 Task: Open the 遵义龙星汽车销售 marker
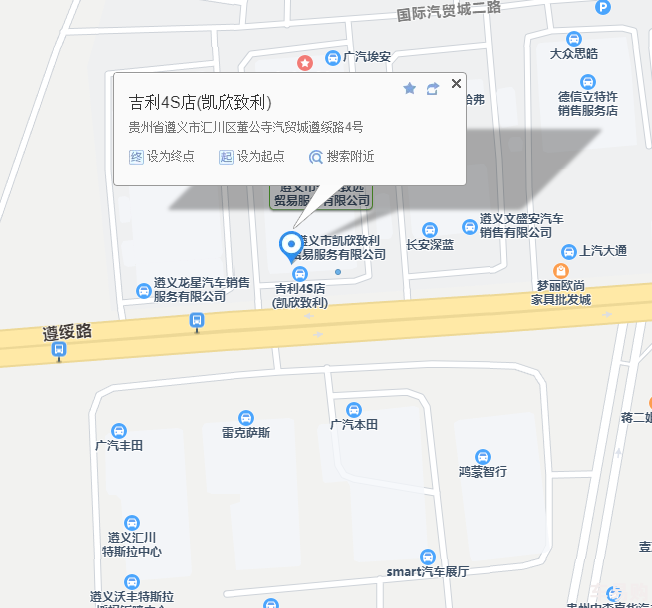coord(143,290)
